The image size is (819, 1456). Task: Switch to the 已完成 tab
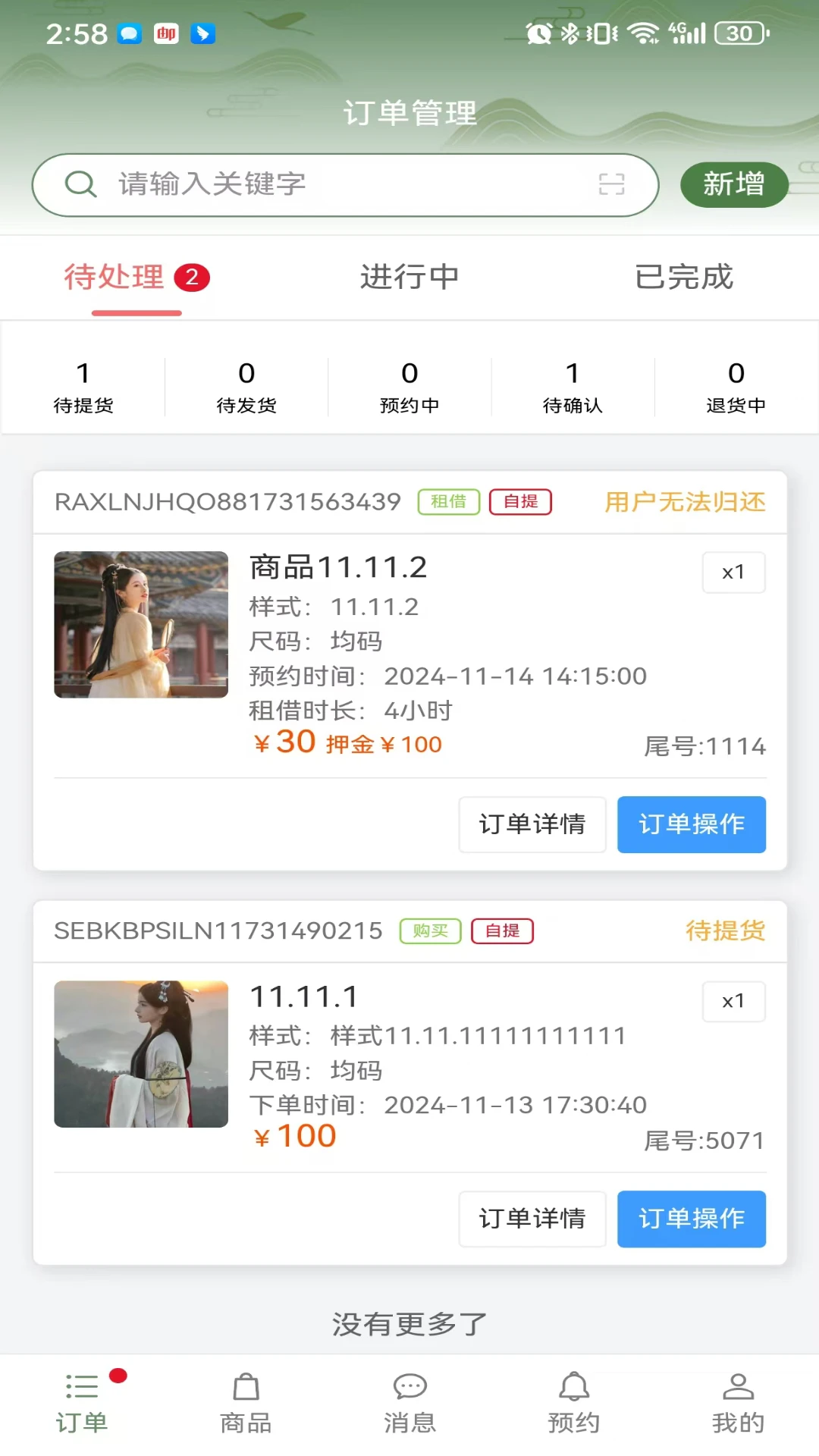(x=683, y=278)
